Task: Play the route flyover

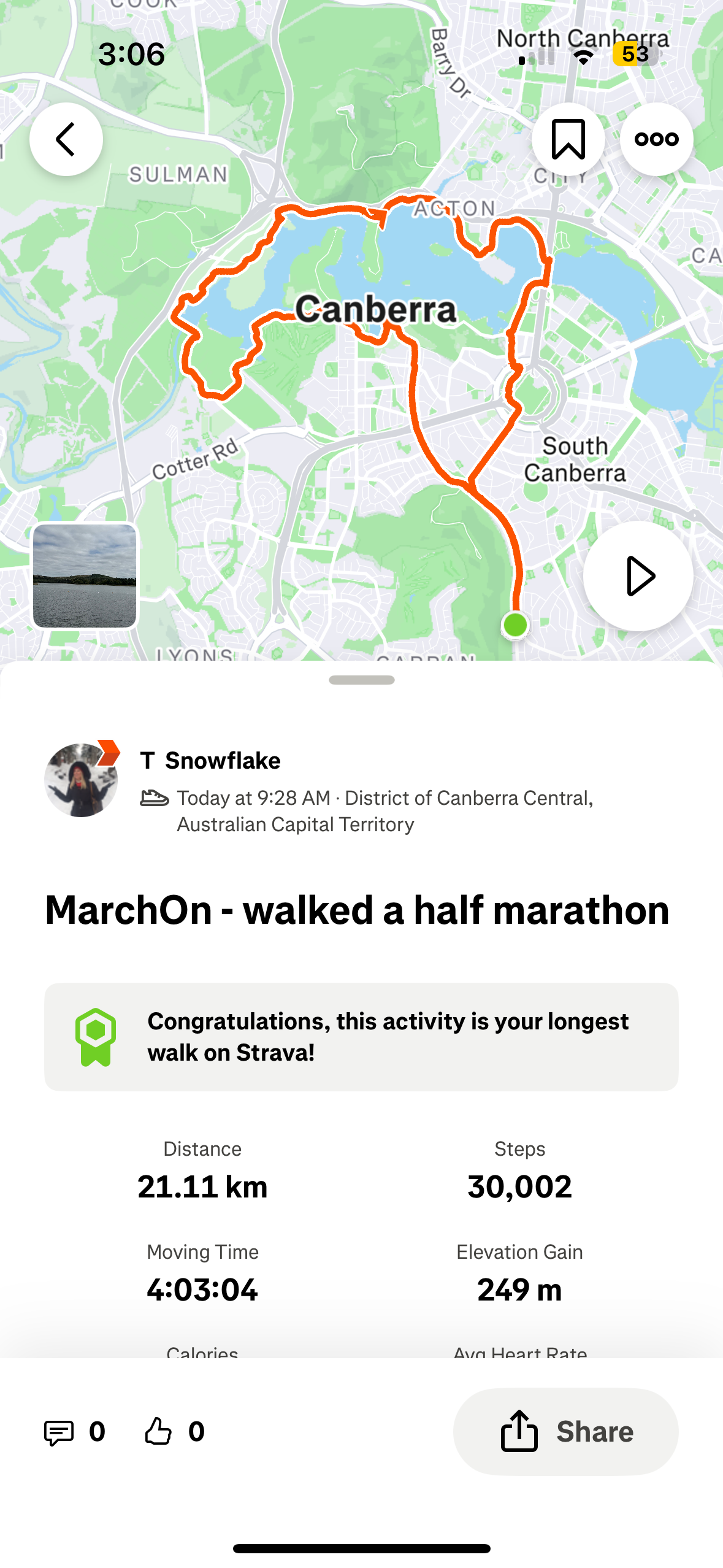Action: 638,576
